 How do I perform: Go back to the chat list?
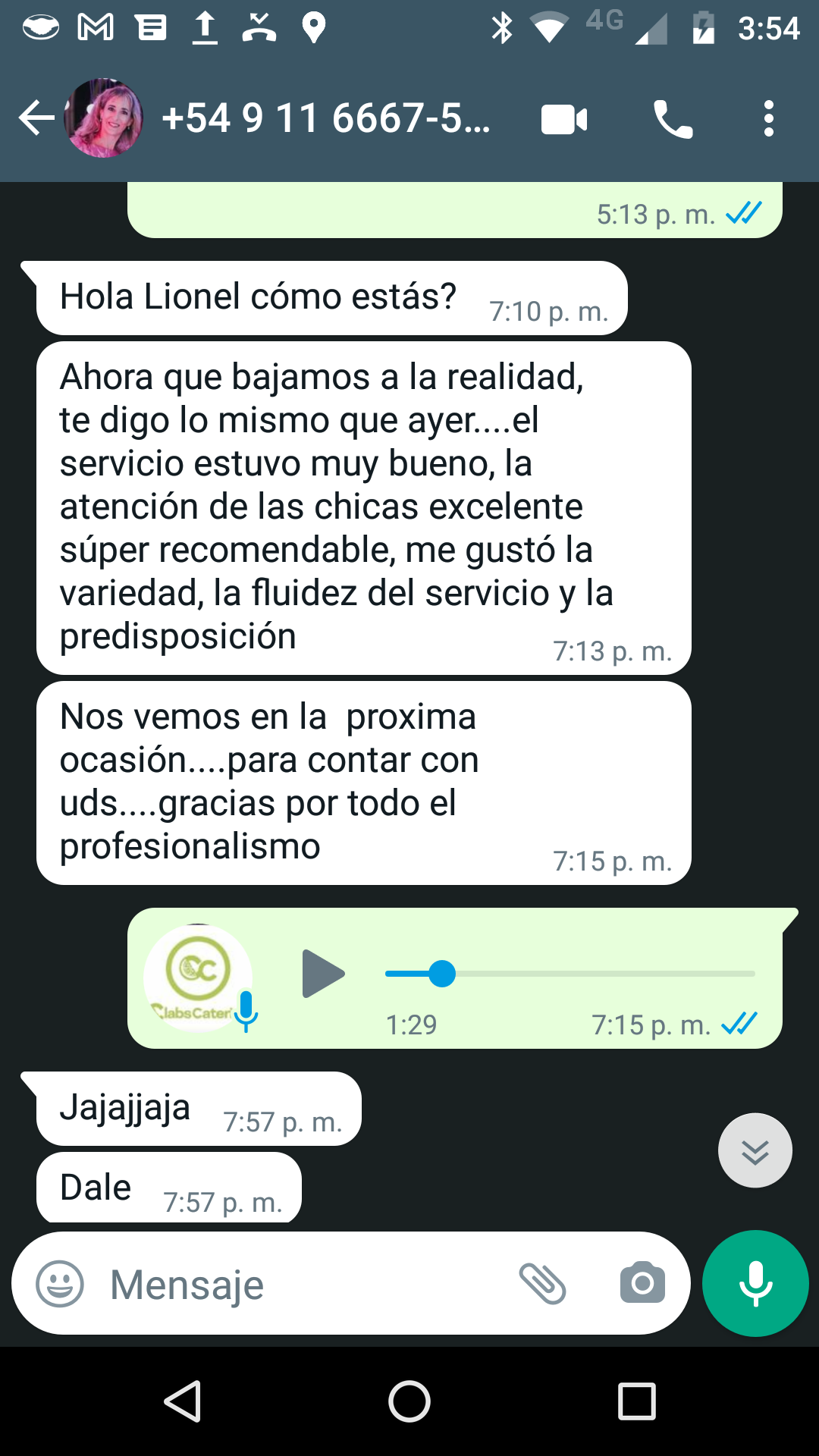pos(36,118)
